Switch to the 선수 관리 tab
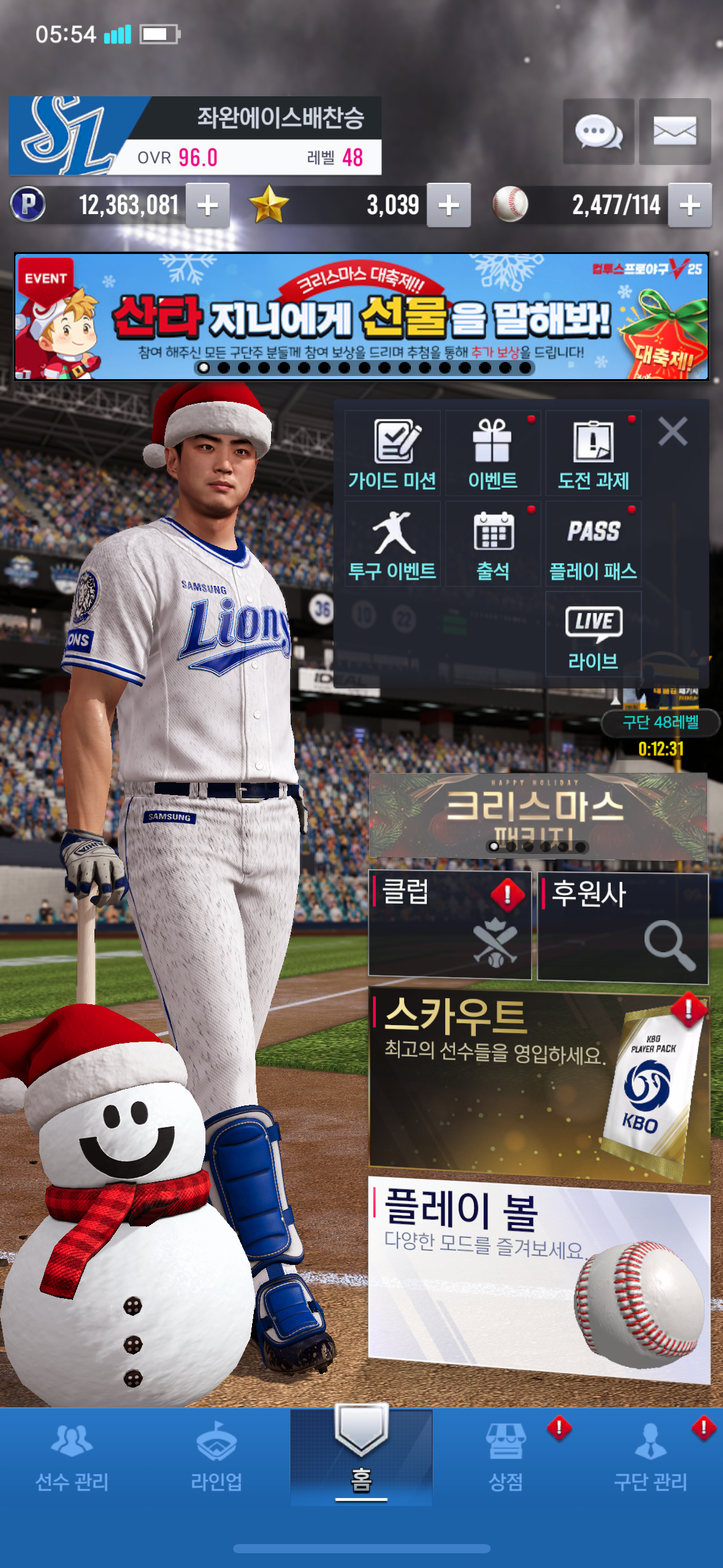Screen dimensions: 723x1568 click(x=72, y=1459)
